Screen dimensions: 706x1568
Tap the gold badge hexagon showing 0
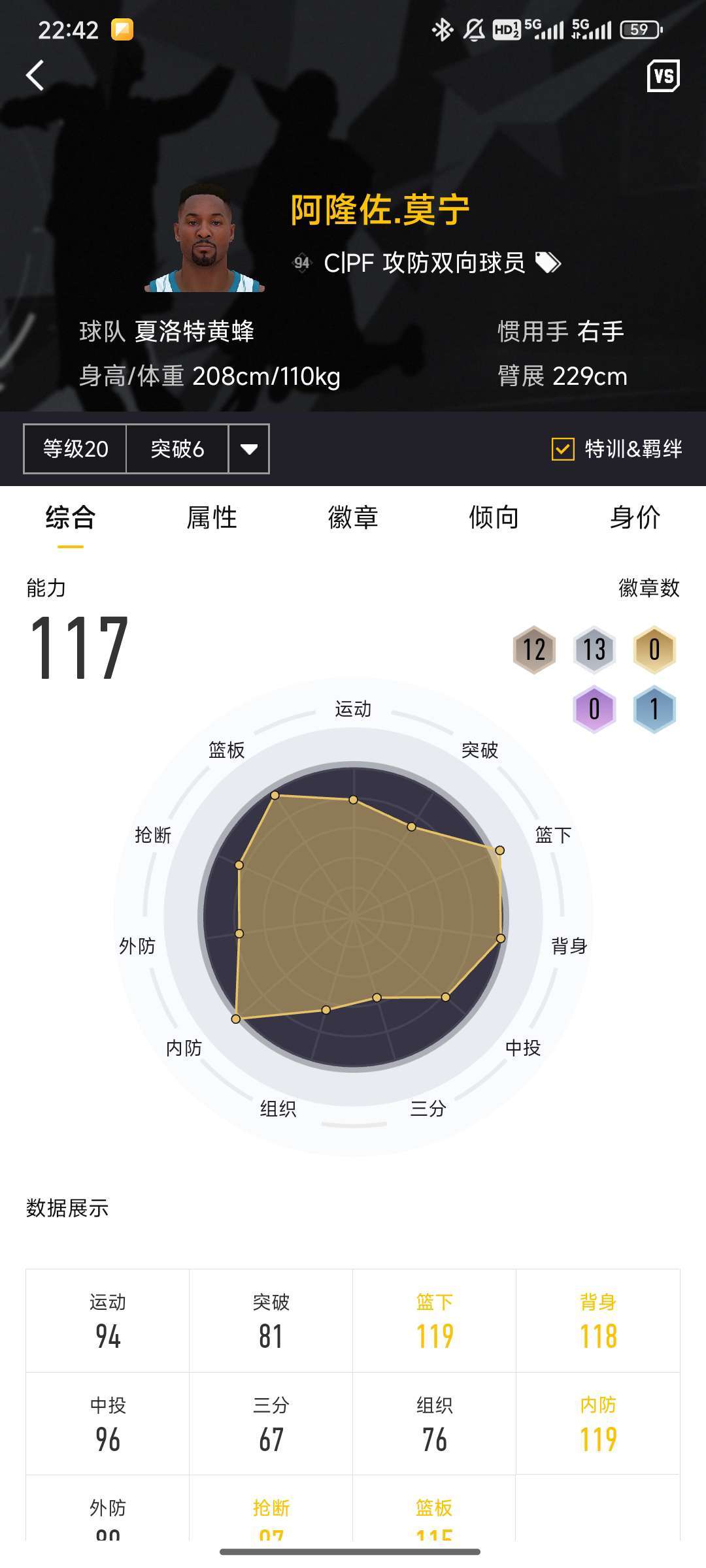[652, 649]
